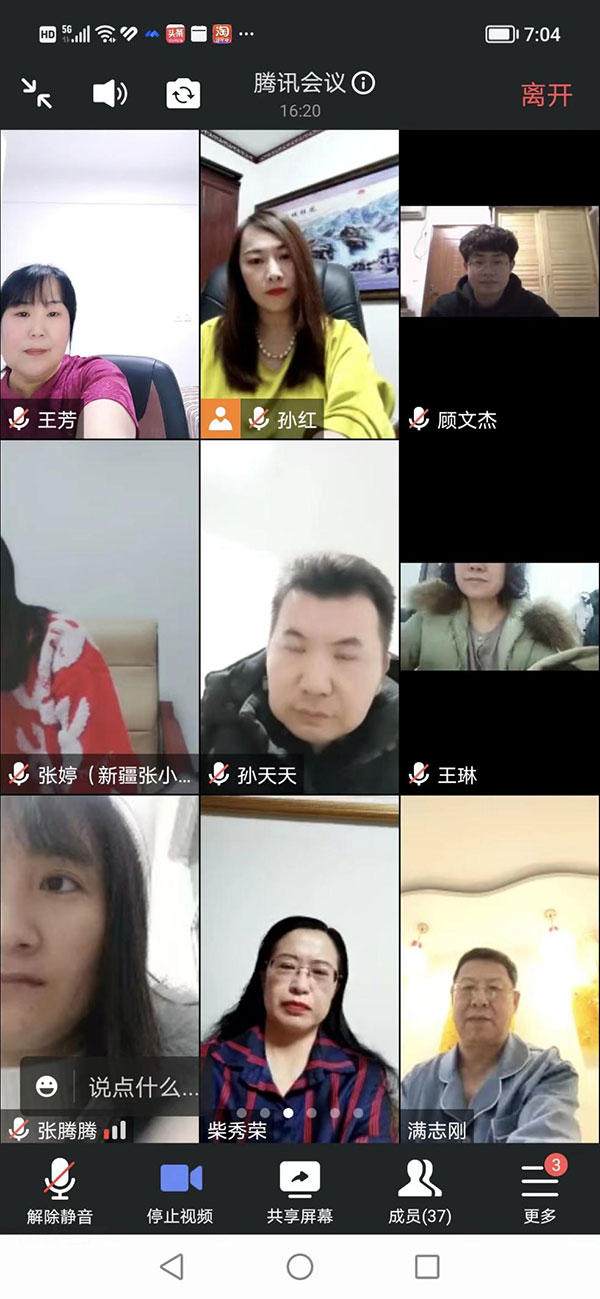Minimize the meeting window
This screenshot has width=600, height=1299.
pyautogui.click(x=37, y=94)
